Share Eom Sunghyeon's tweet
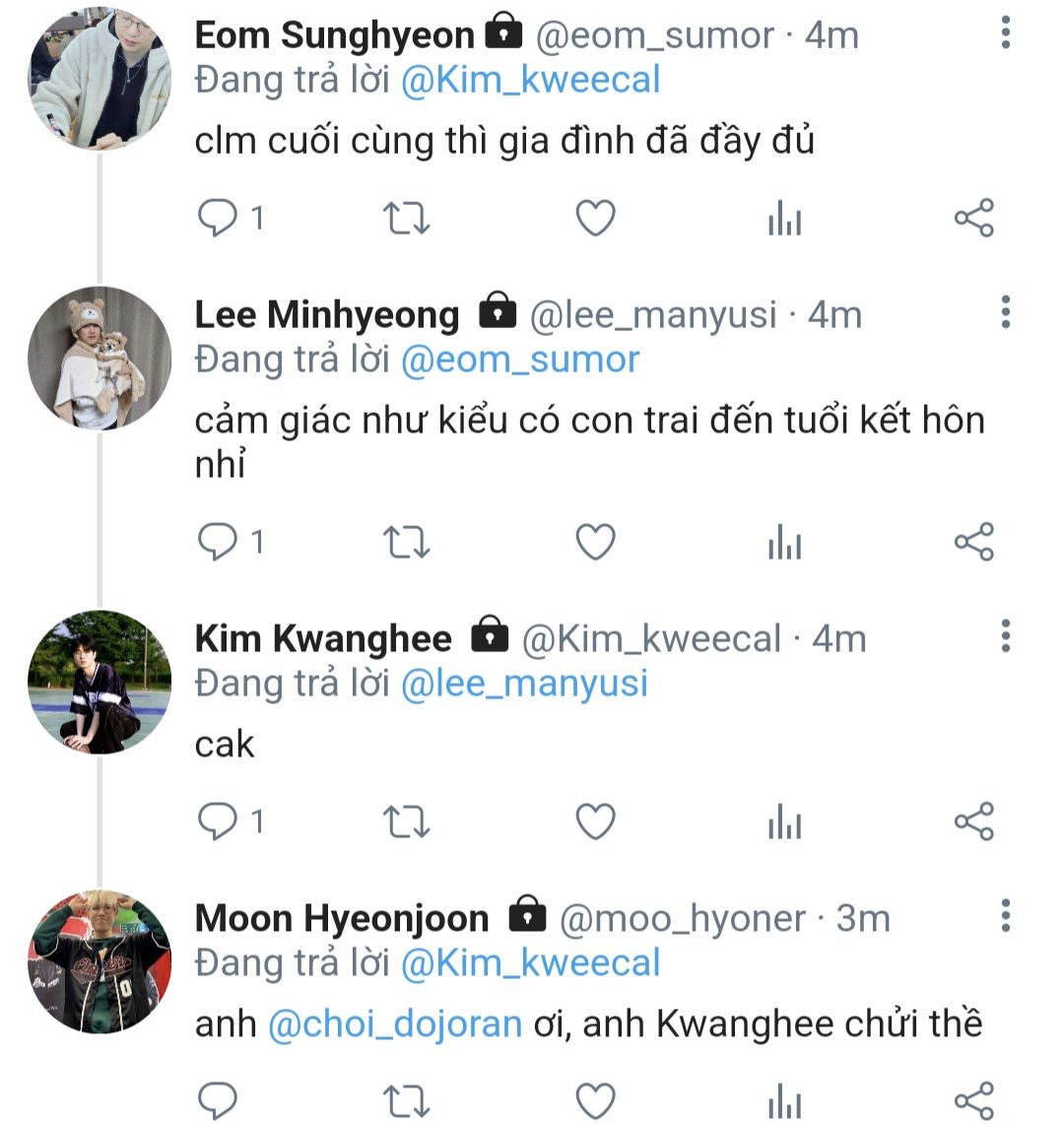1064x1124 pixels. (973, 217)
